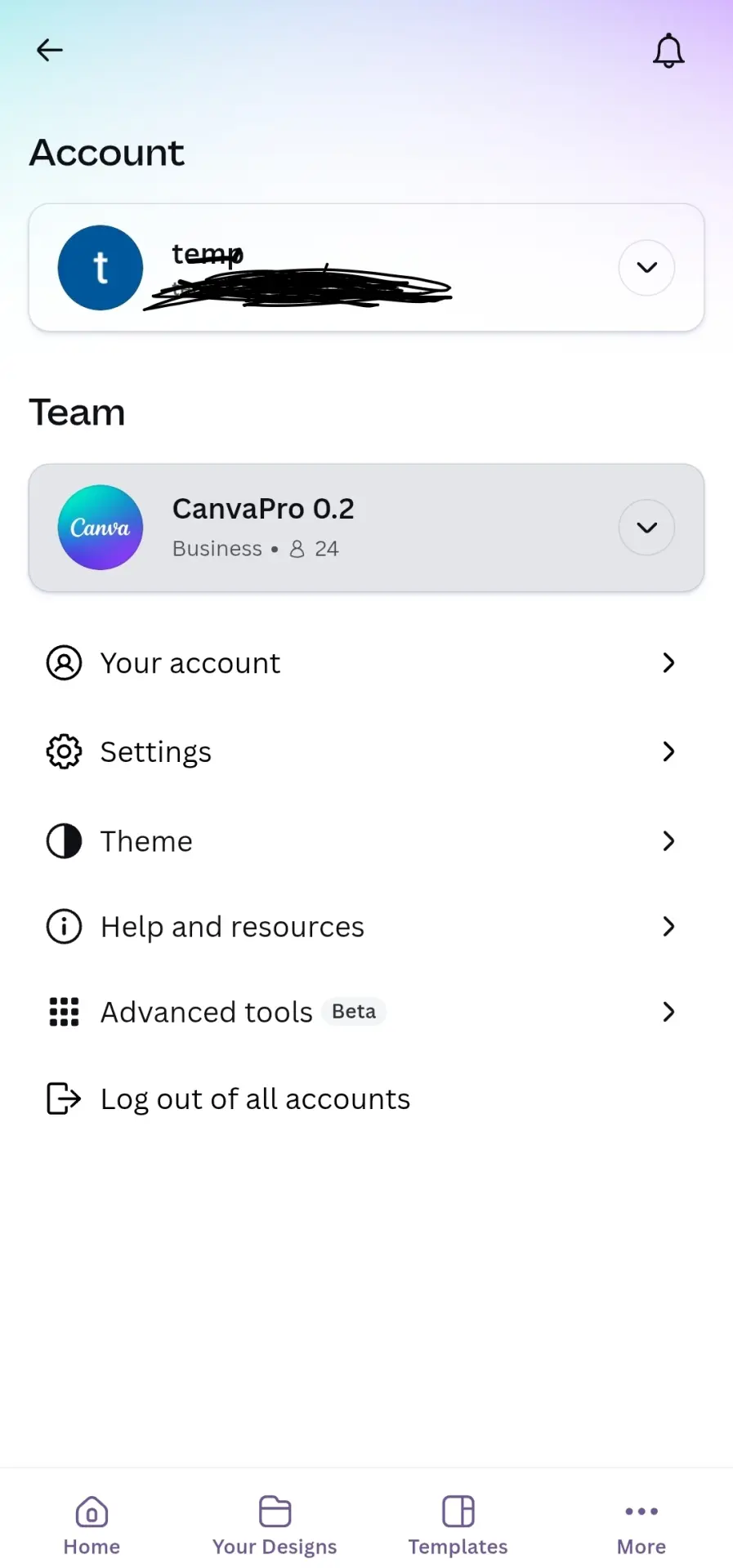Log out of all accounts
Viewport: 733px width, 1568px height.
[x=366, y=1099]
